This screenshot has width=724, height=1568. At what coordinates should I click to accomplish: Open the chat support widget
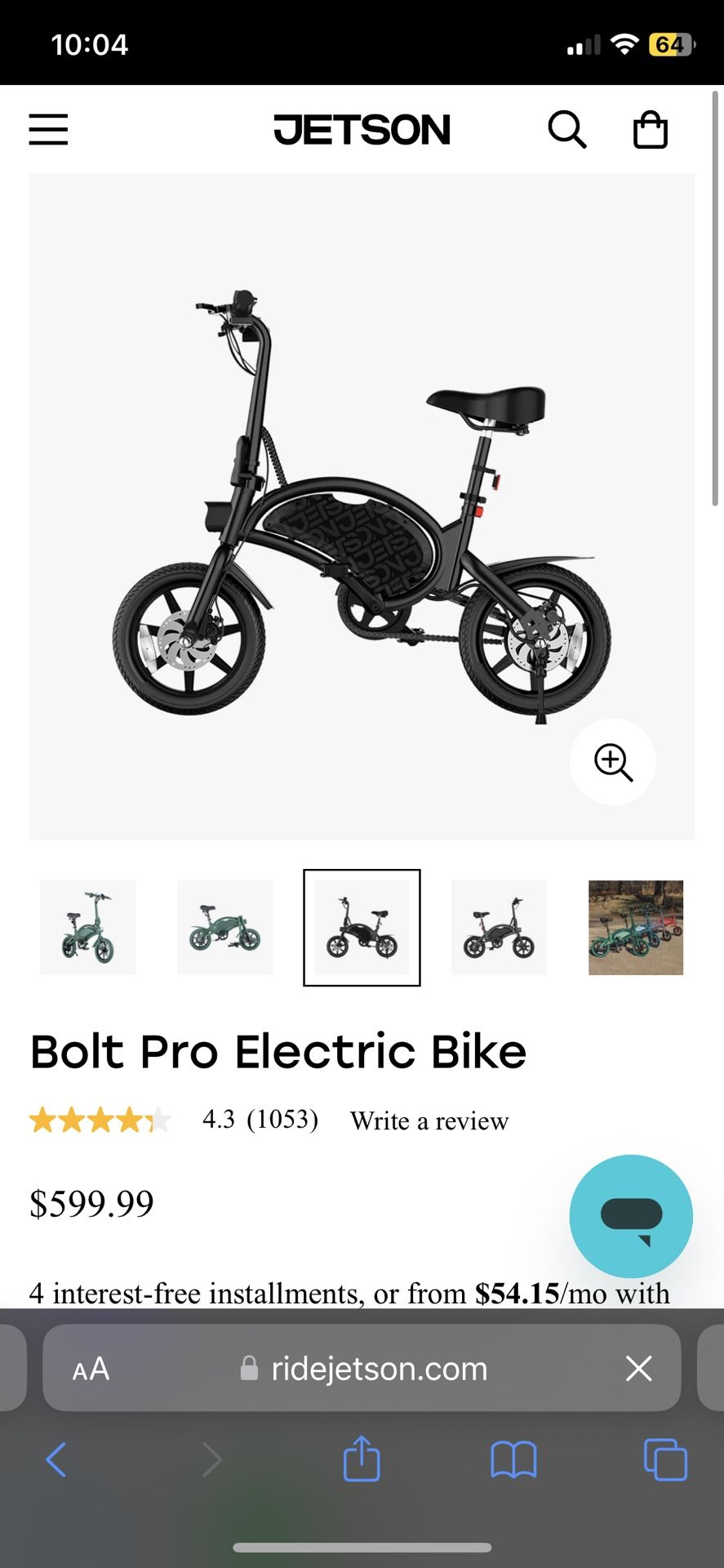click(x=631, y=1216)
